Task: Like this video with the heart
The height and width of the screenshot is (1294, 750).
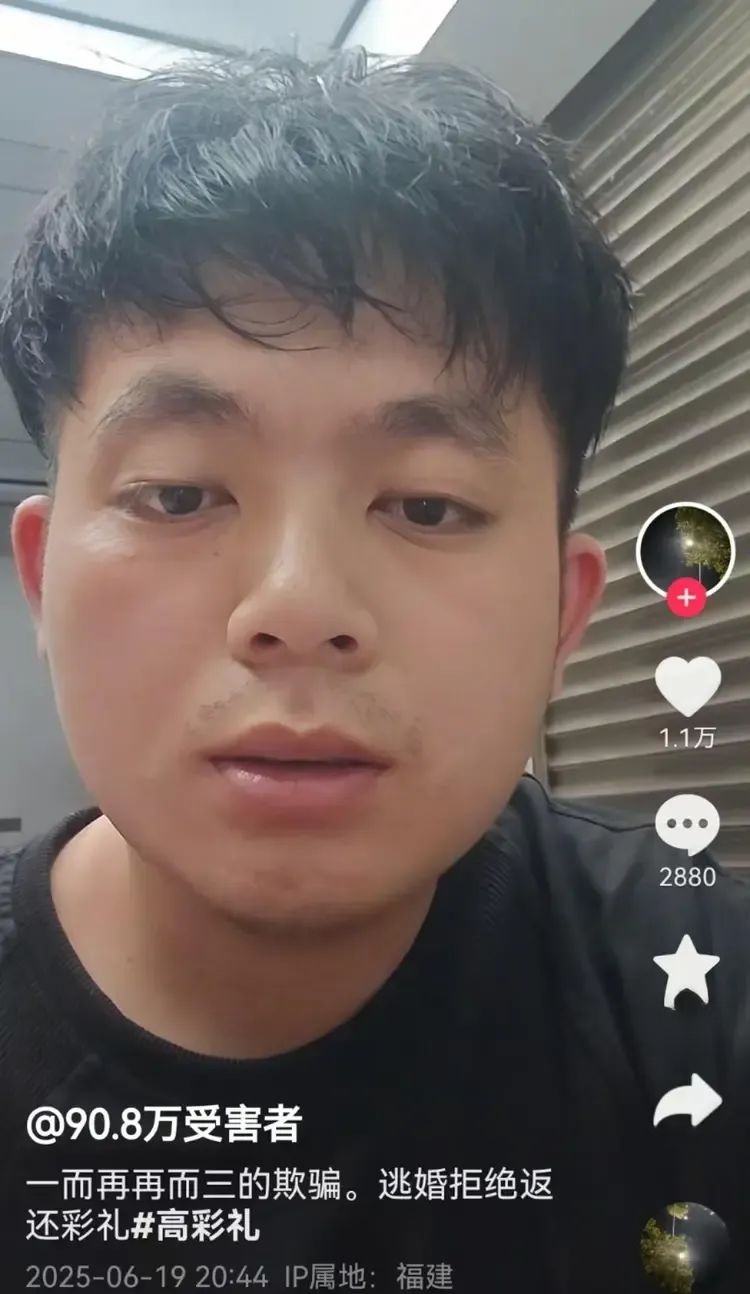Action: (687, 686)
